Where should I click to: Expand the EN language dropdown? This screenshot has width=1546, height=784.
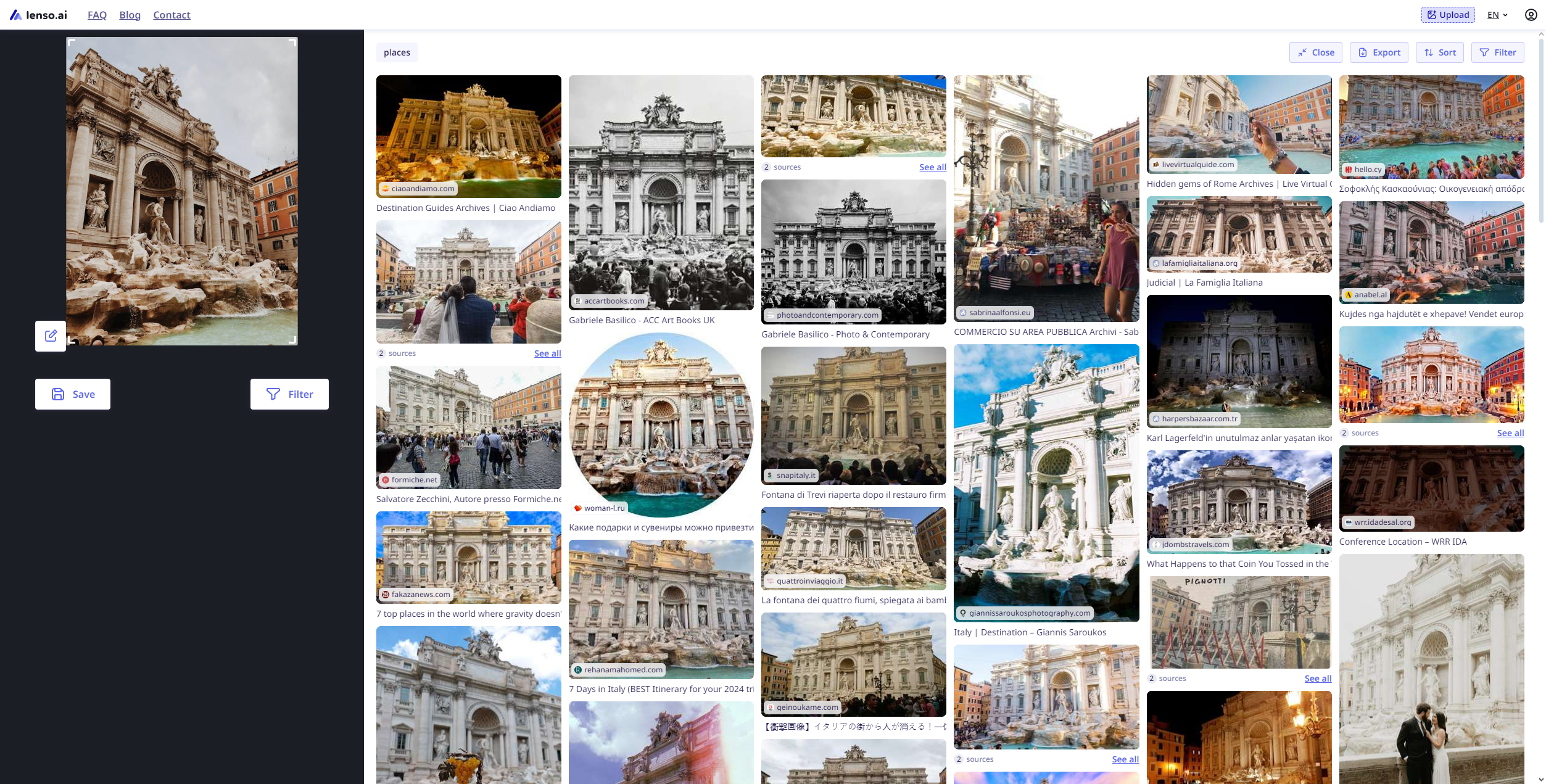(1497, 15)
